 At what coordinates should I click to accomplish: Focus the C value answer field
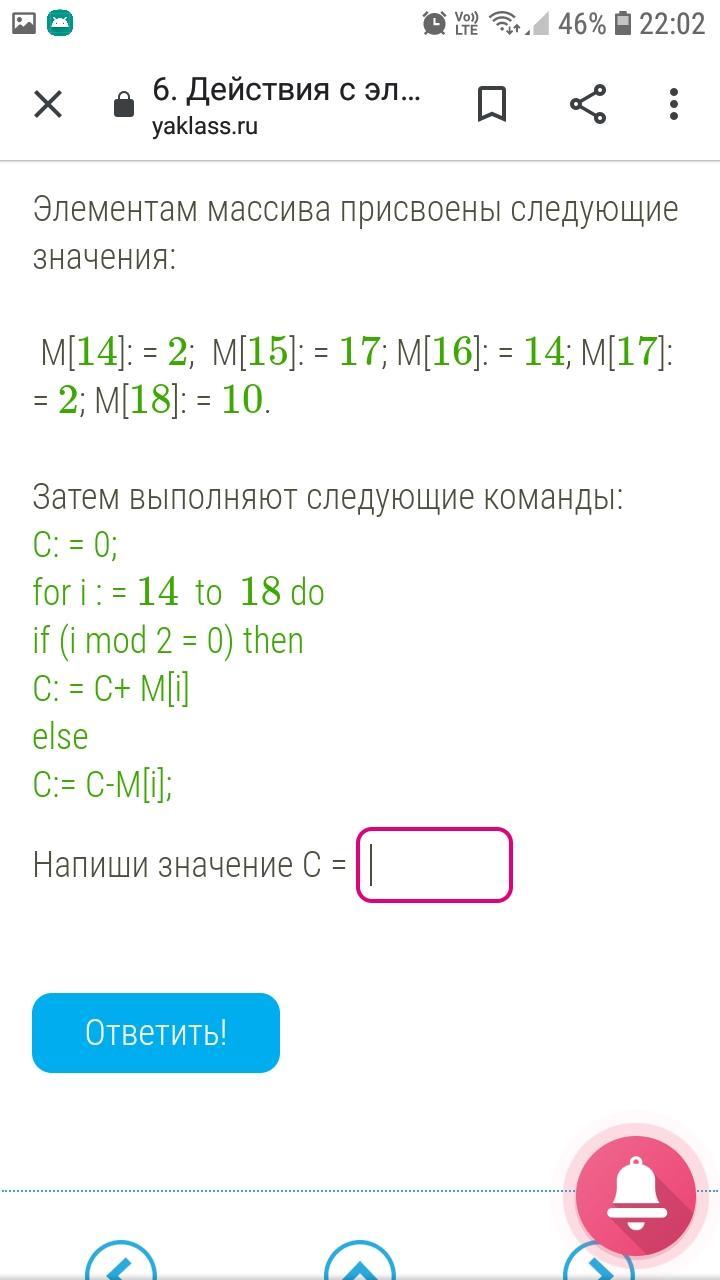434,865
